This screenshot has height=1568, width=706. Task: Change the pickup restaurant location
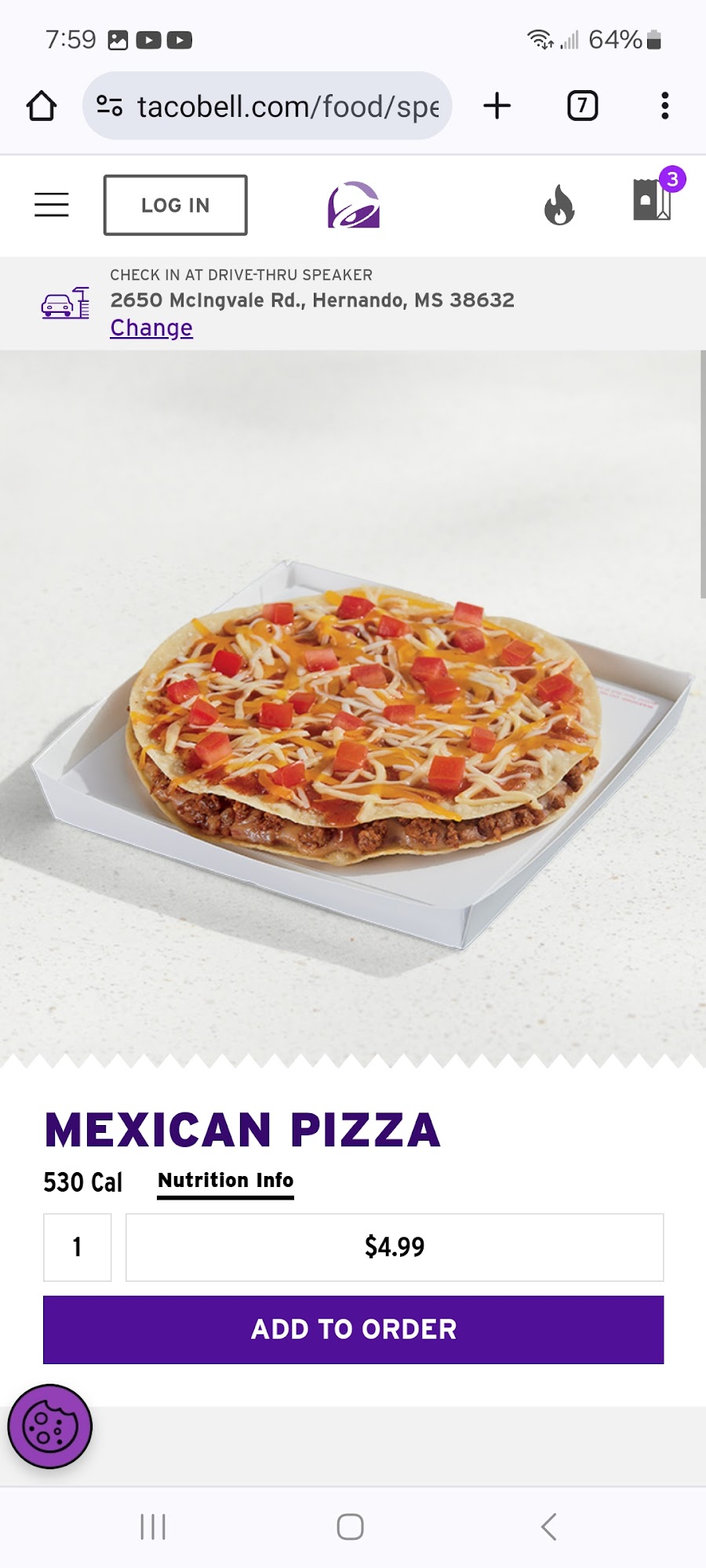click(x=151, y=328)
